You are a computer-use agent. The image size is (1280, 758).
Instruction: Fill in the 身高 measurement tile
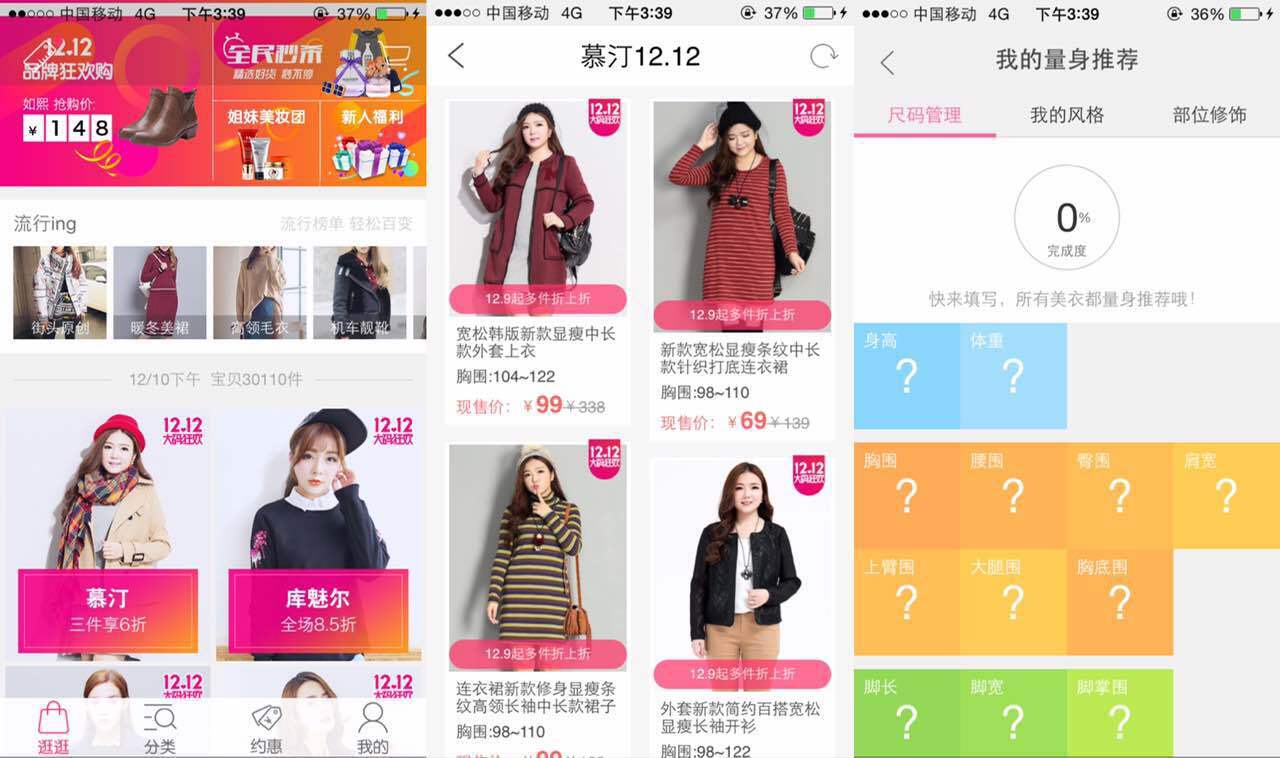coord(907,376)
